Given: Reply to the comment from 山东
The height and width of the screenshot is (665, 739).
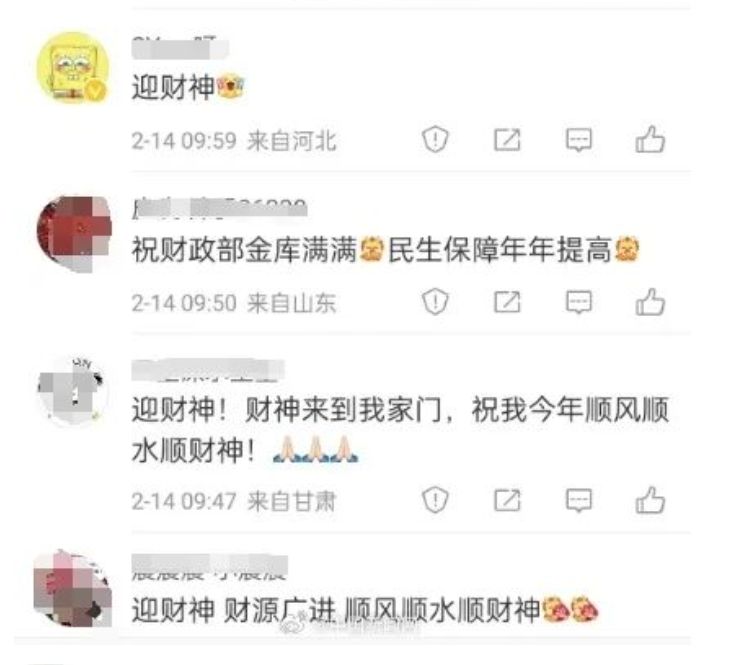Looking at the screenshot, I should 578,301.
